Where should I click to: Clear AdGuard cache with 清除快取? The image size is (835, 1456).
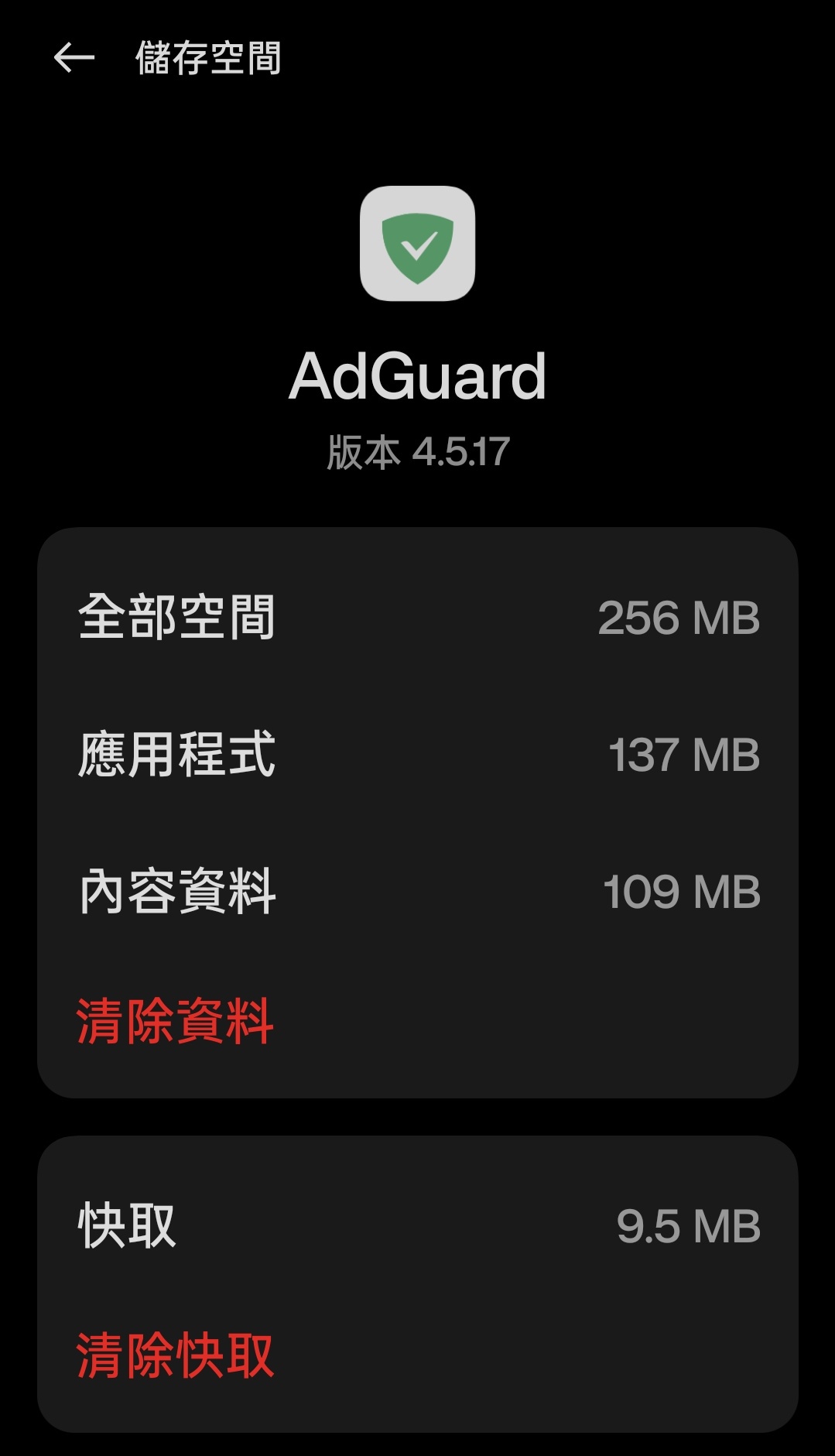[175, 1355]
